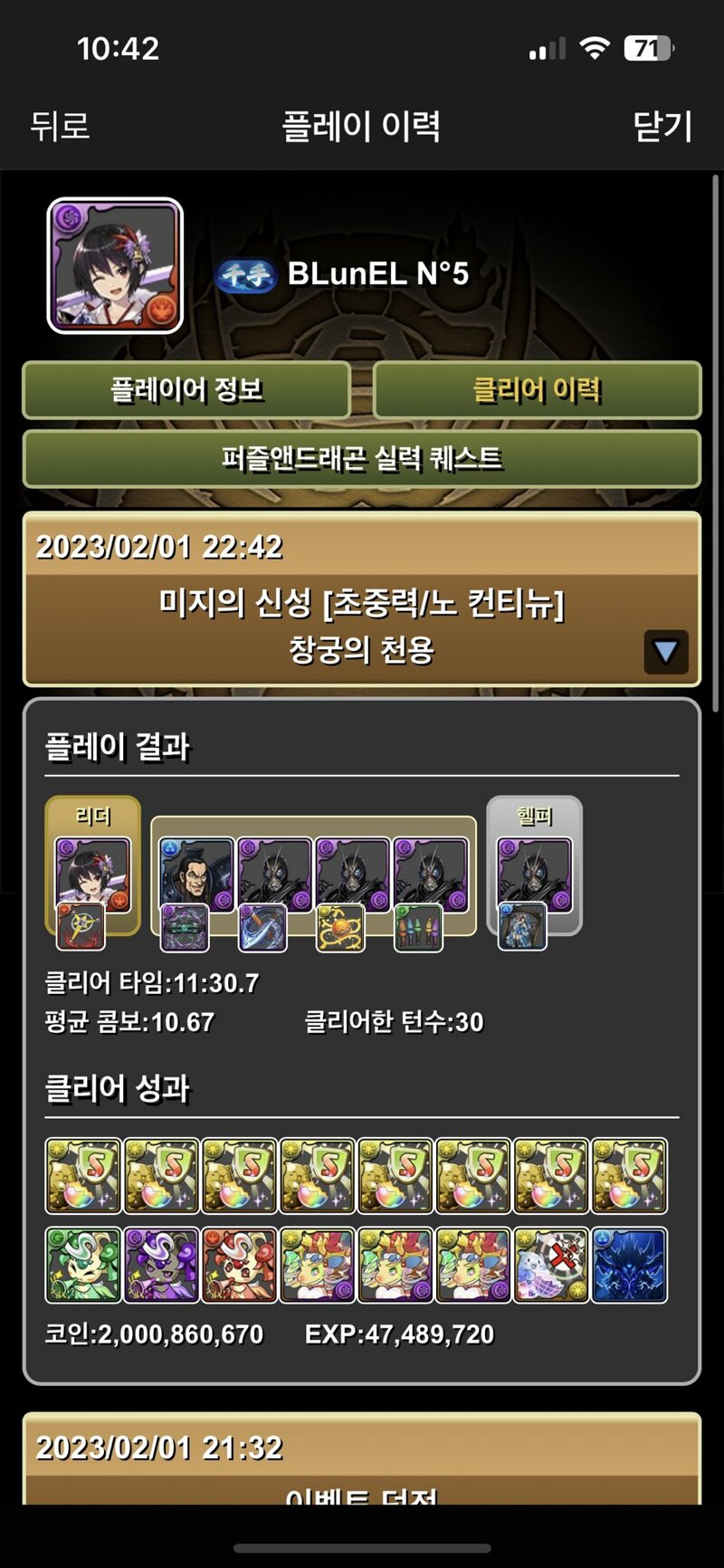Select the 클리어 이력 tab

(537, 390)
